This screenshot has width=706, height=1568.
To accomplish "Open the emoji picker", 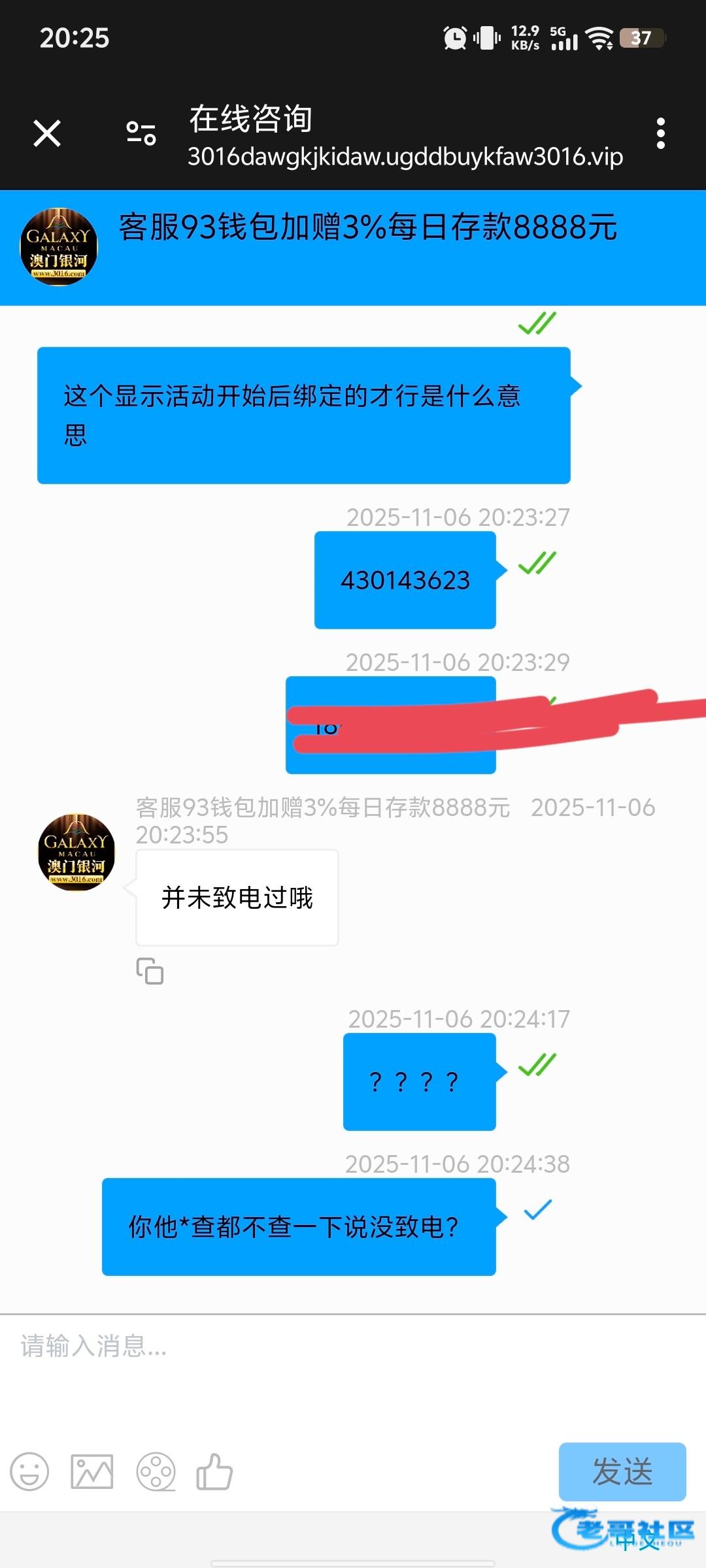I will coord(29,1472).
